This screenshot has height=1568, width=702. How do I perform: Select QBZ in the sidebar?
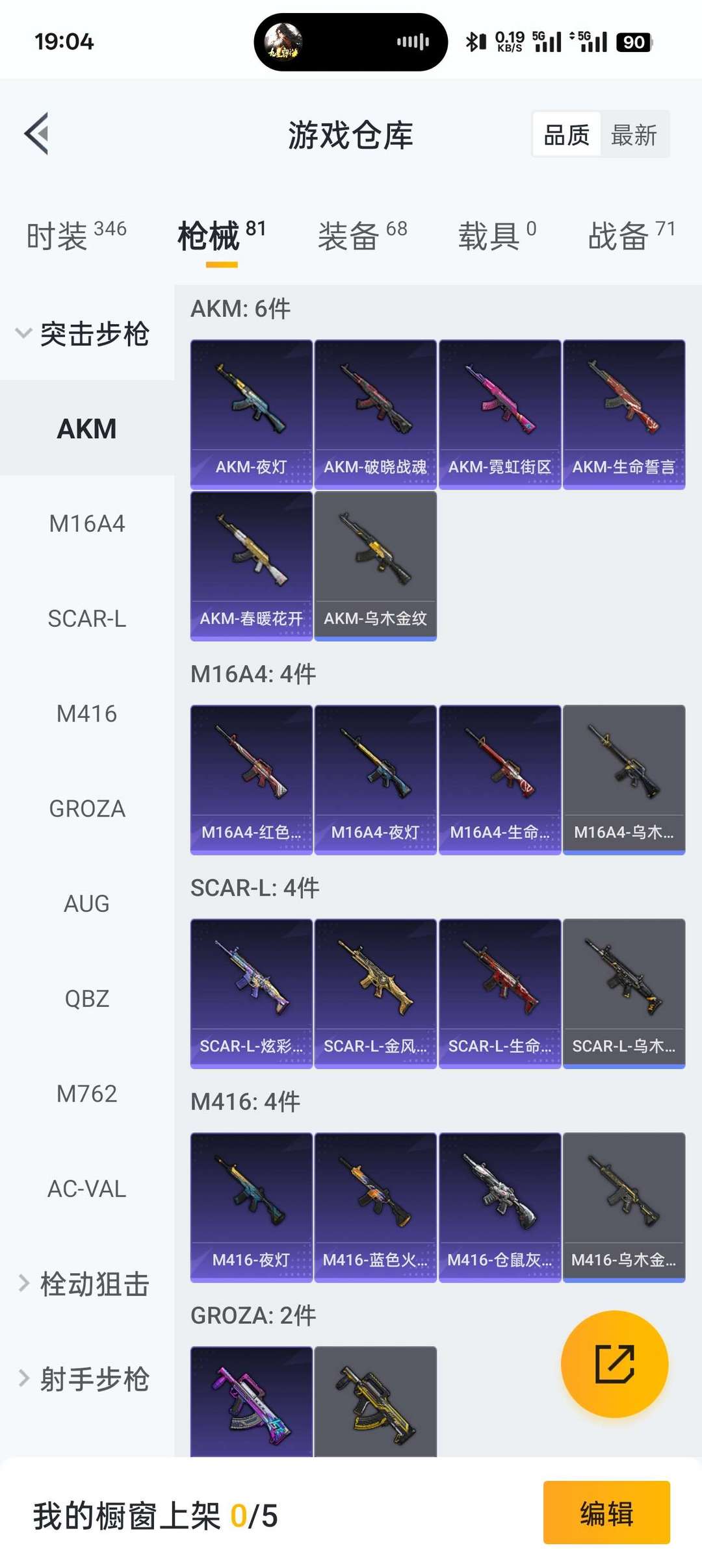click(x=87, y=998)
